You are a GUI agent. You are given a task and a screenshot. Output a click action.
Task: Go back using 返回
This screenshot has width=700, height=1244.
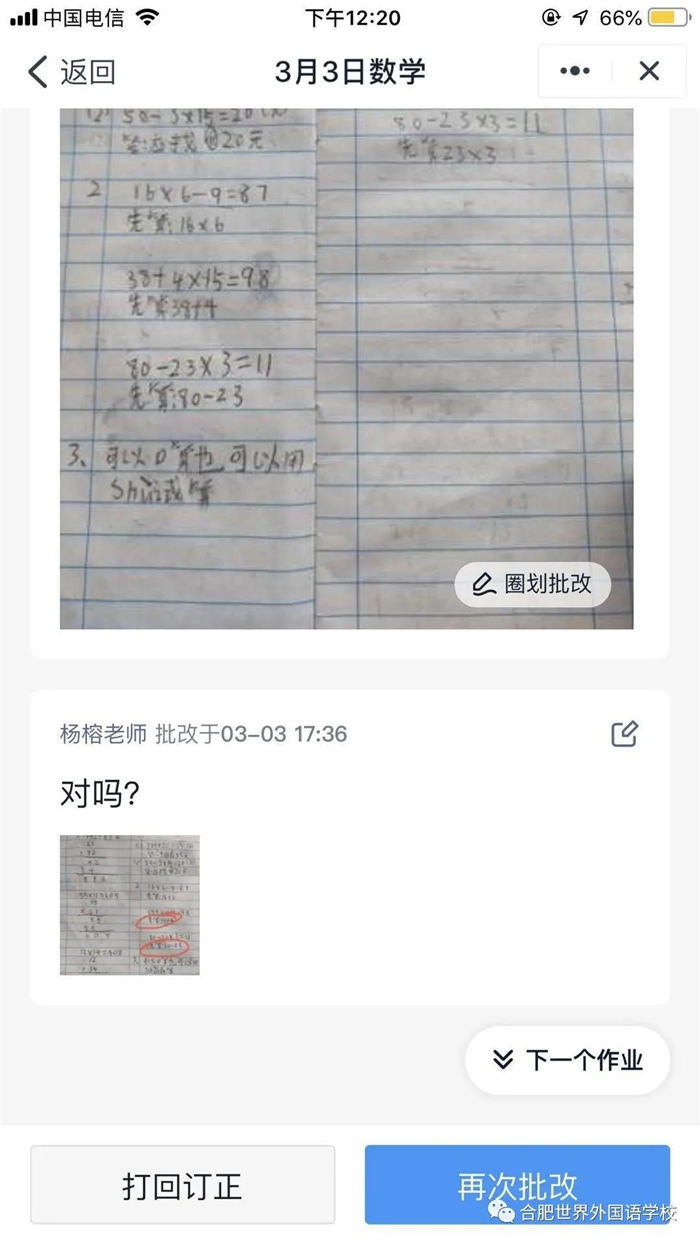[71, 72]
